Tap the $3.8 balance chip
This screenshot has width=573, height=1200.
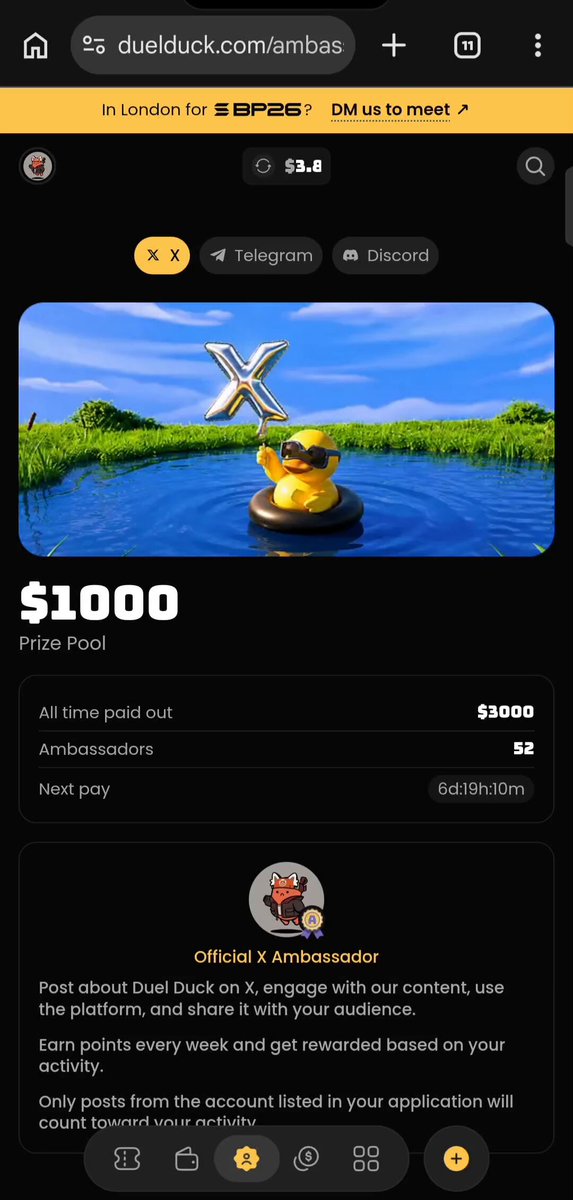point(286,167)
